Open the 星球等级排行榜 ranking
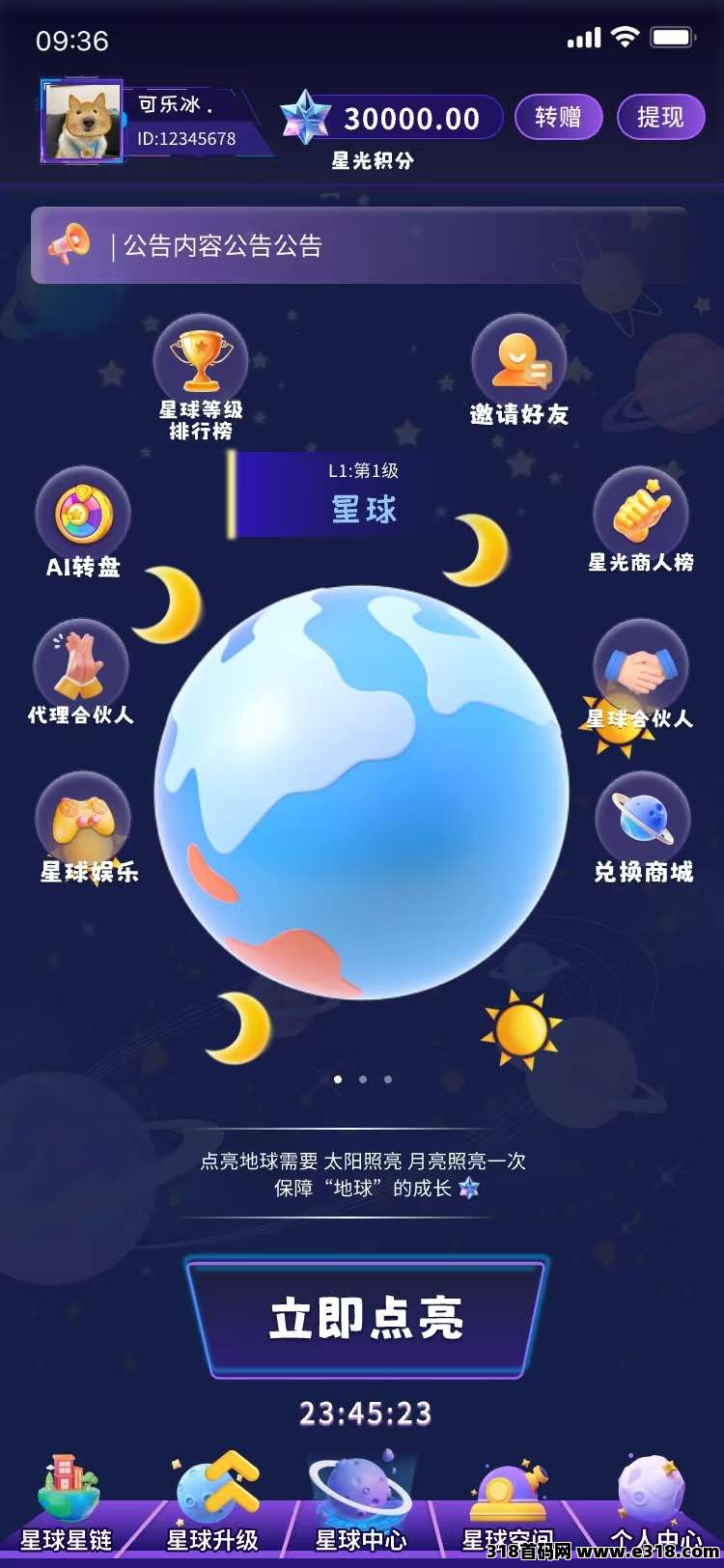This screenshot has height=1568, width=724. pyautogui.click(x=201, y=377)
